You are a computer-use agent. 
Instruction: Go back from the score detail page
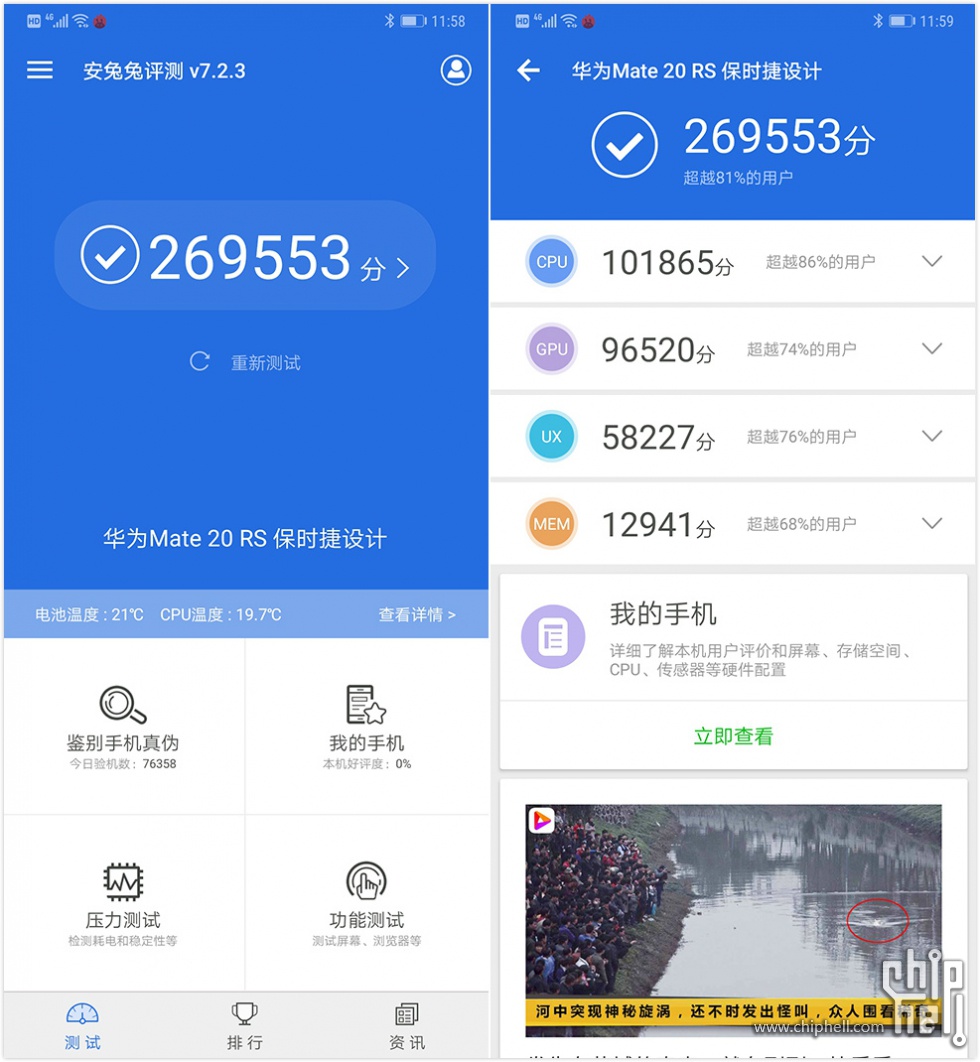point(528,70)
